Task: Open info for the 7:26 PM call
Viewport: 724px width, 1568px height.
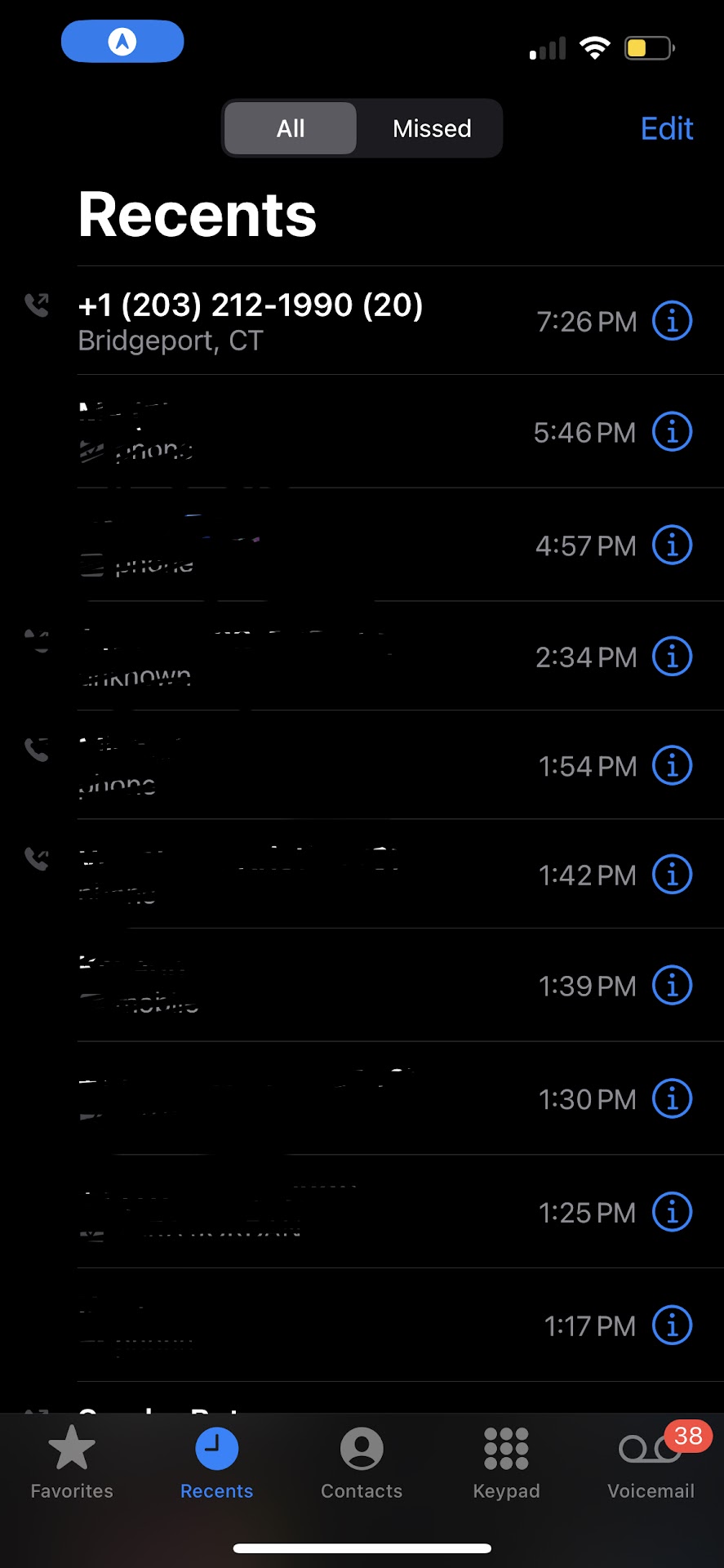Action: [672, 321]
